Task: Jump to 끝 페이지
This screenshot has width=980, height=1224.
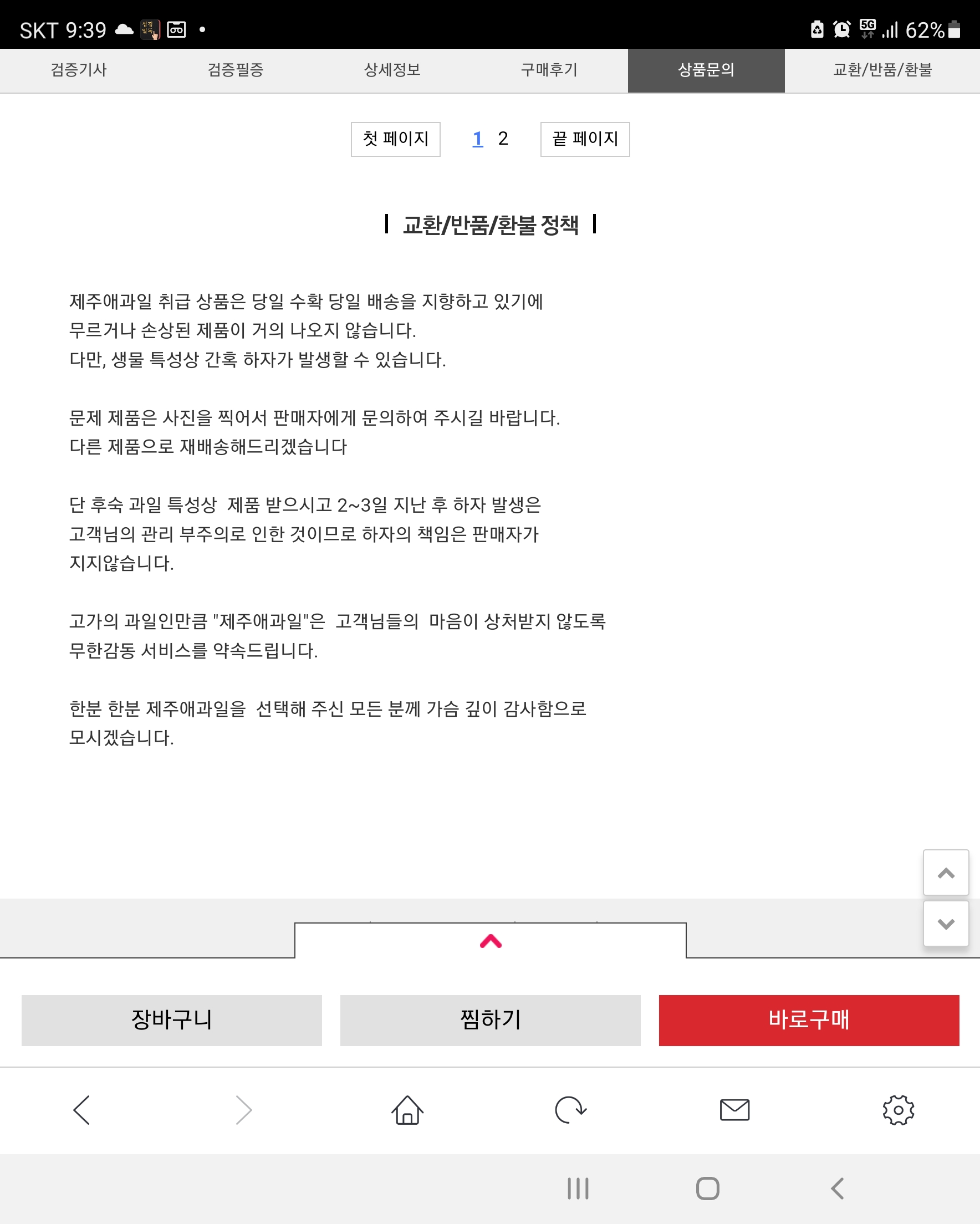Action: point(585,139)
